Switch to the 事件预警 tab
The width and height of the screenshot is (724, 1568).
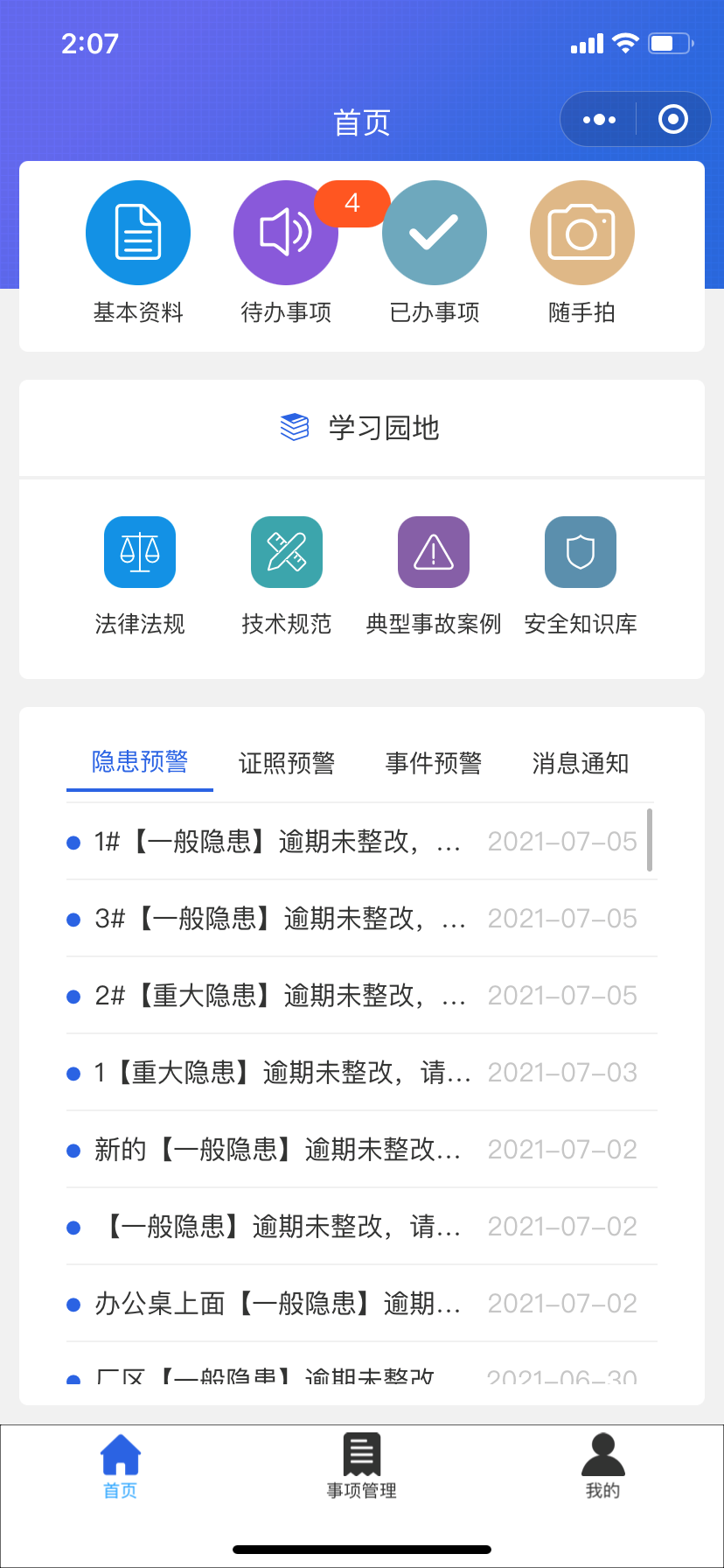click(434, 763)
